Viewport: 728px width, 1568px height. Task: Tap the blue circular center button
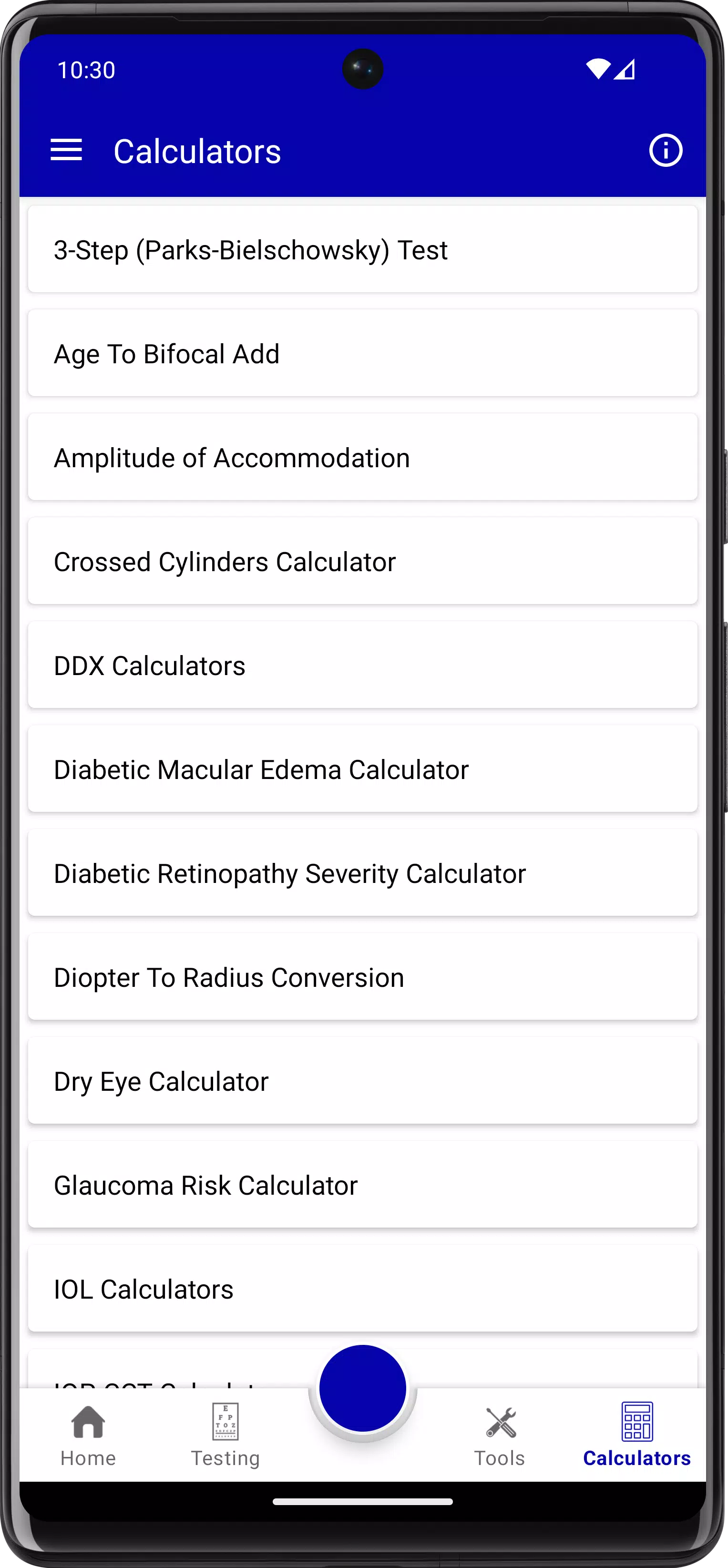click(363, 1388)
